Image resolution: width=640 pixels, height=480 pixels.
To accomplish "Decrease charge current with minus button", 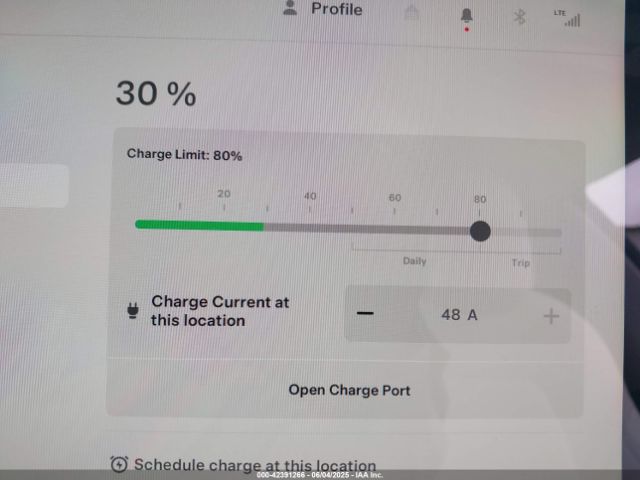I will pyautogui.click(x=365, y=314).
